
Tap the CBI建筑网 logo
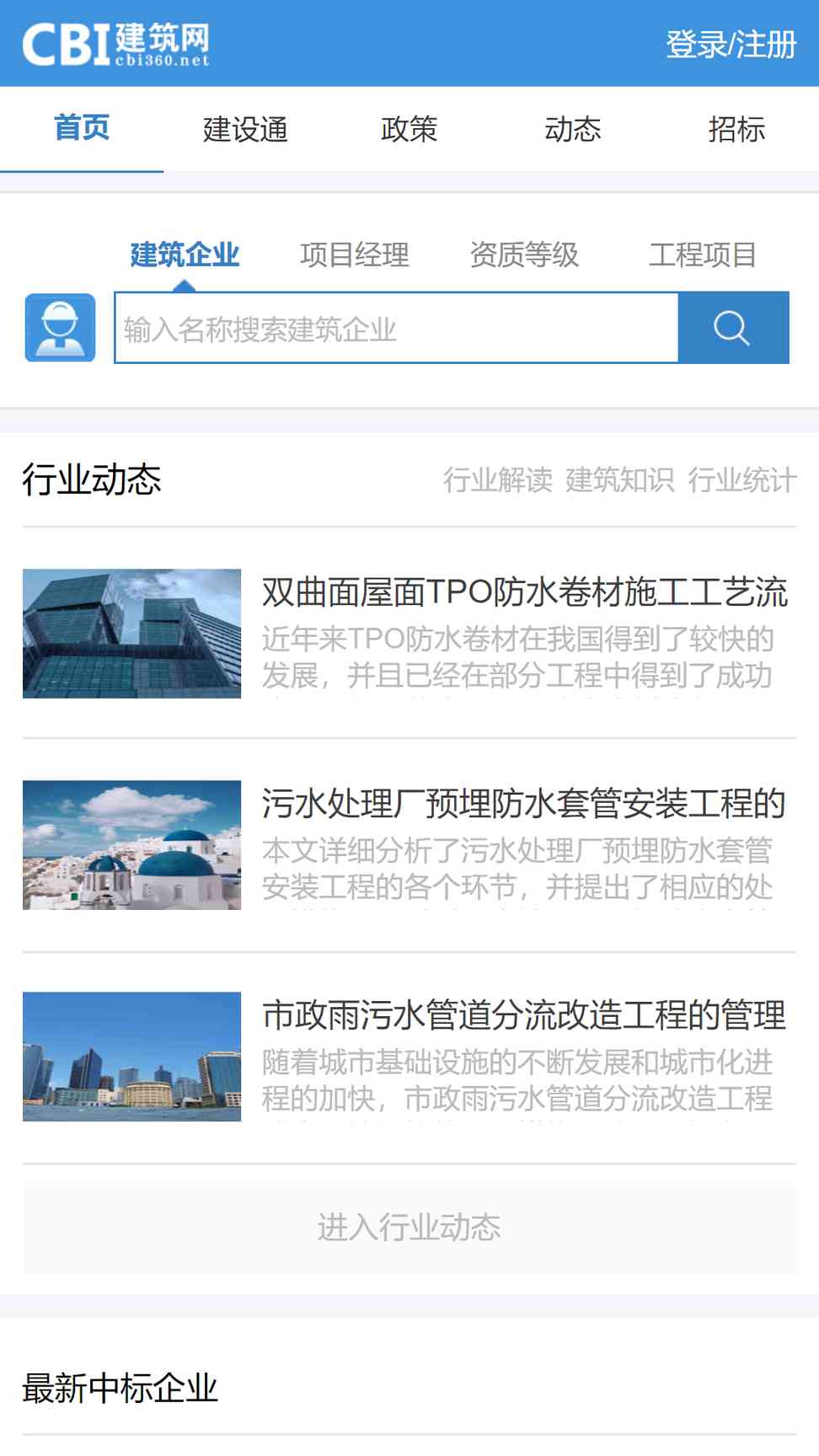[116, 44]
